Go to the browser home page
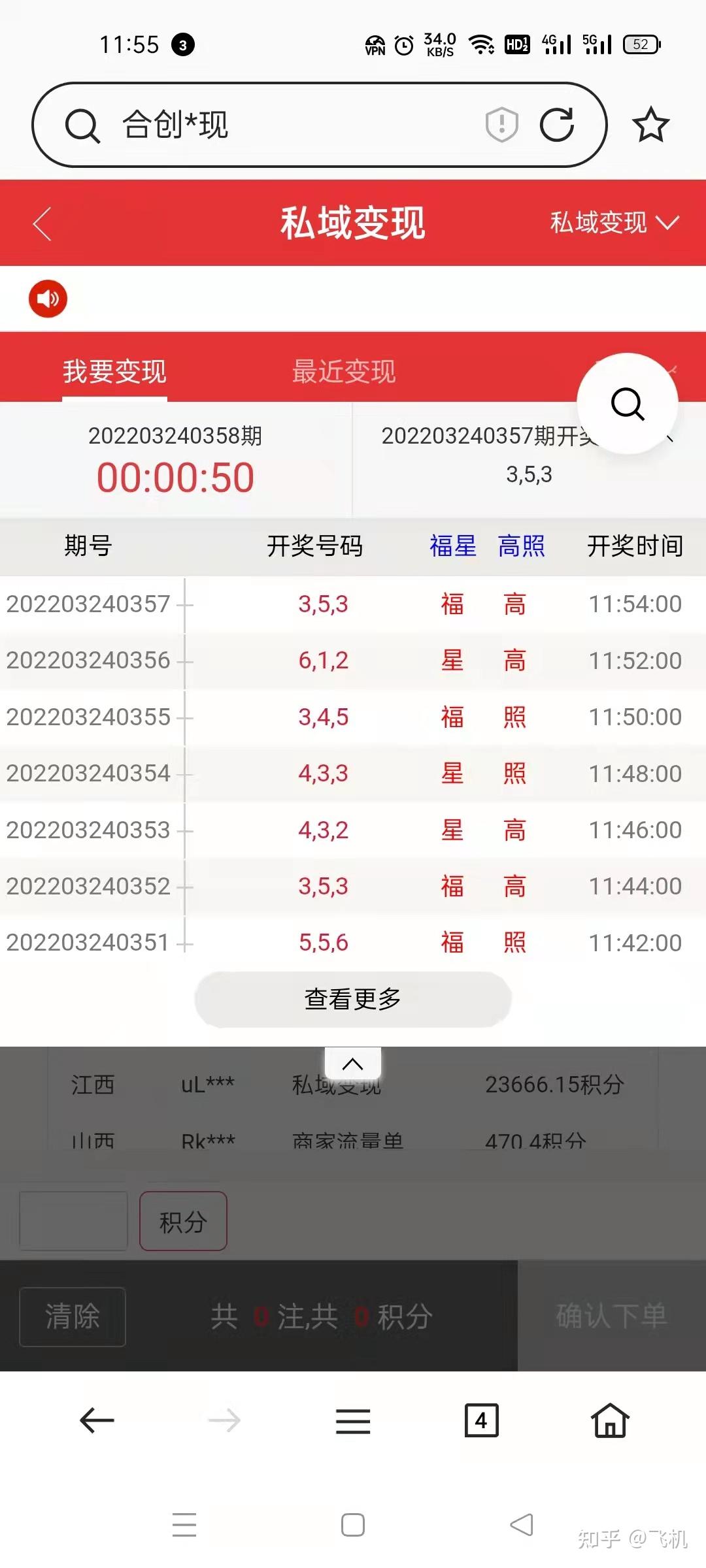The height and width of the screenshot is (1568, 706). tap(609, 1420)
